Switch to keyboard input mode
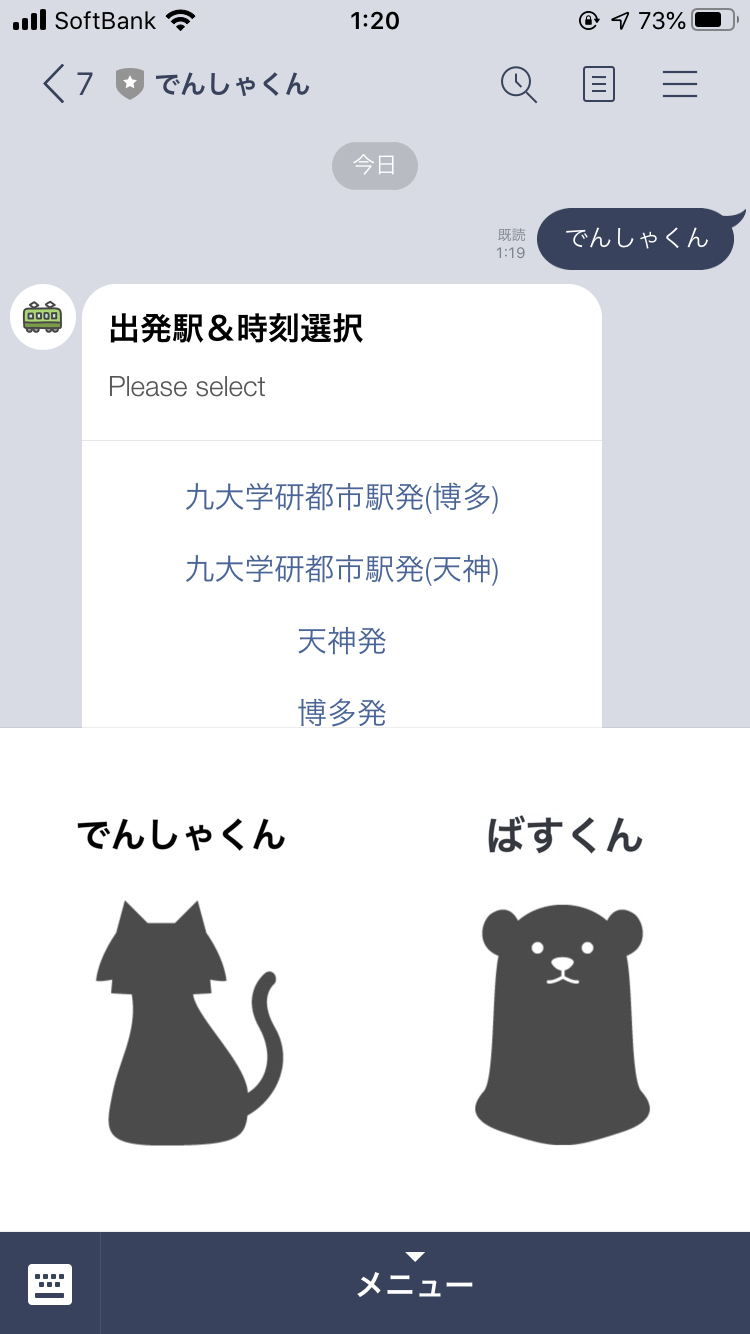 tap(50, 1283)
